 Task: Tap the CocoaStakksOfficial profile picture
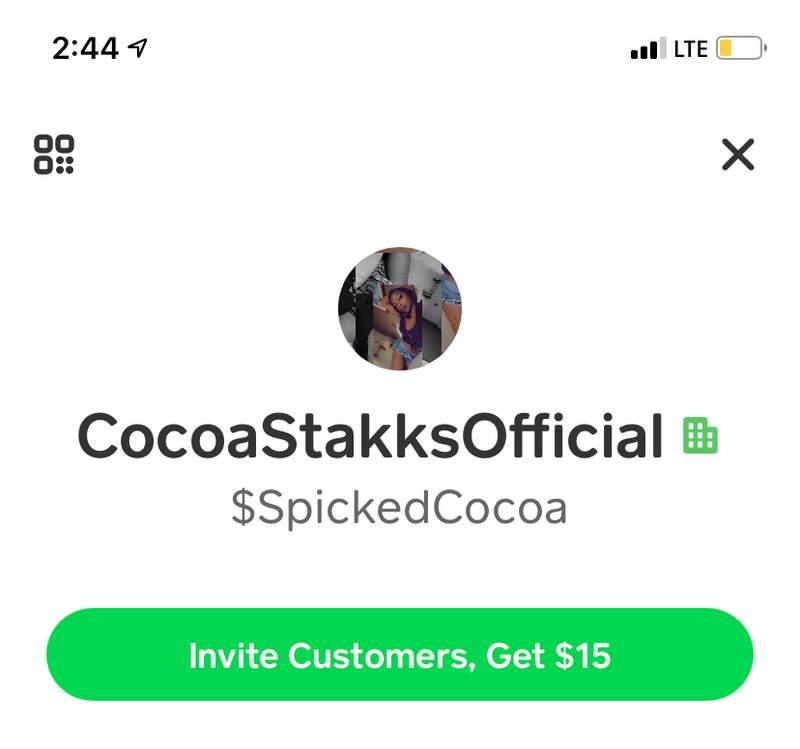click(400, 309)
